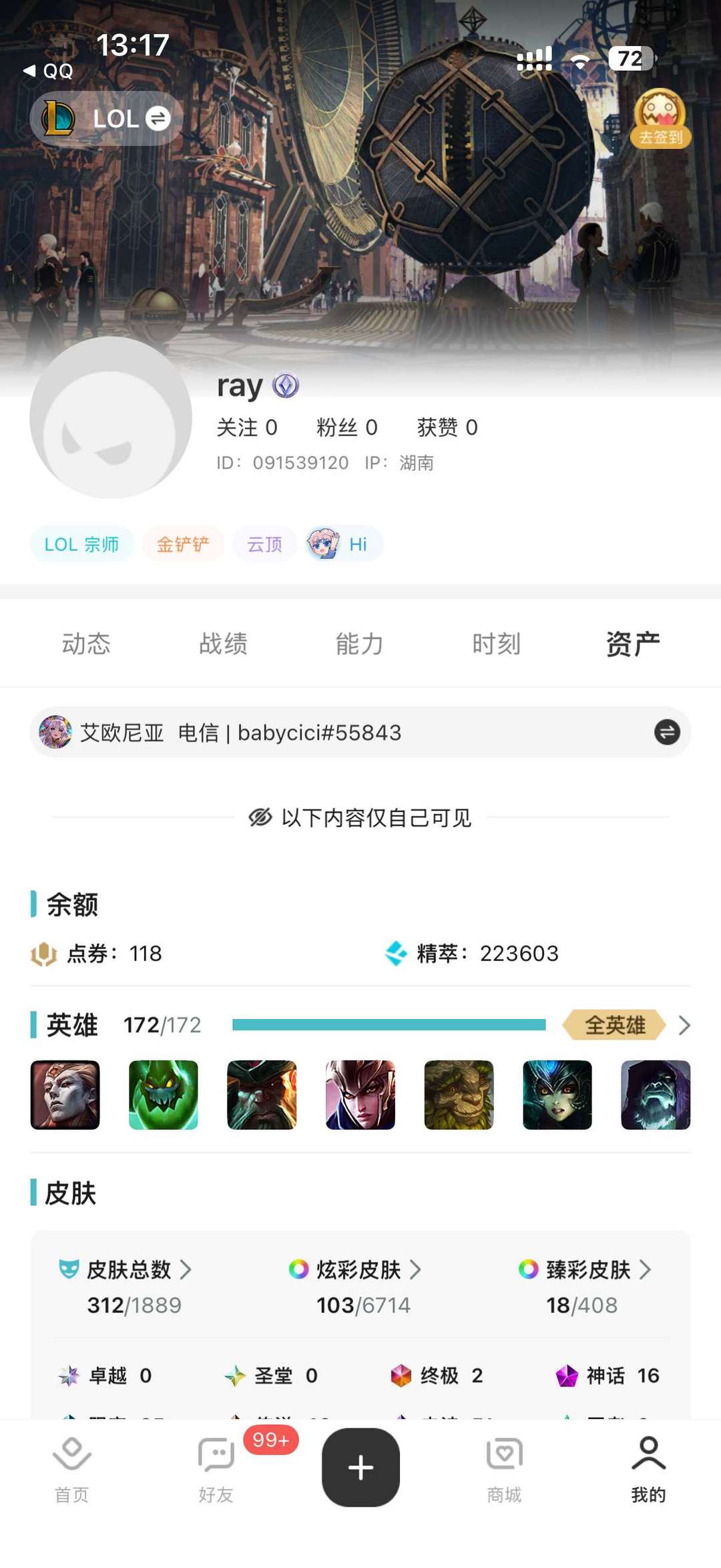View 臻彩皮肤 collection
This screenshot has height=1568, width=721.
pyautogui.click(x=587, y=1269)
